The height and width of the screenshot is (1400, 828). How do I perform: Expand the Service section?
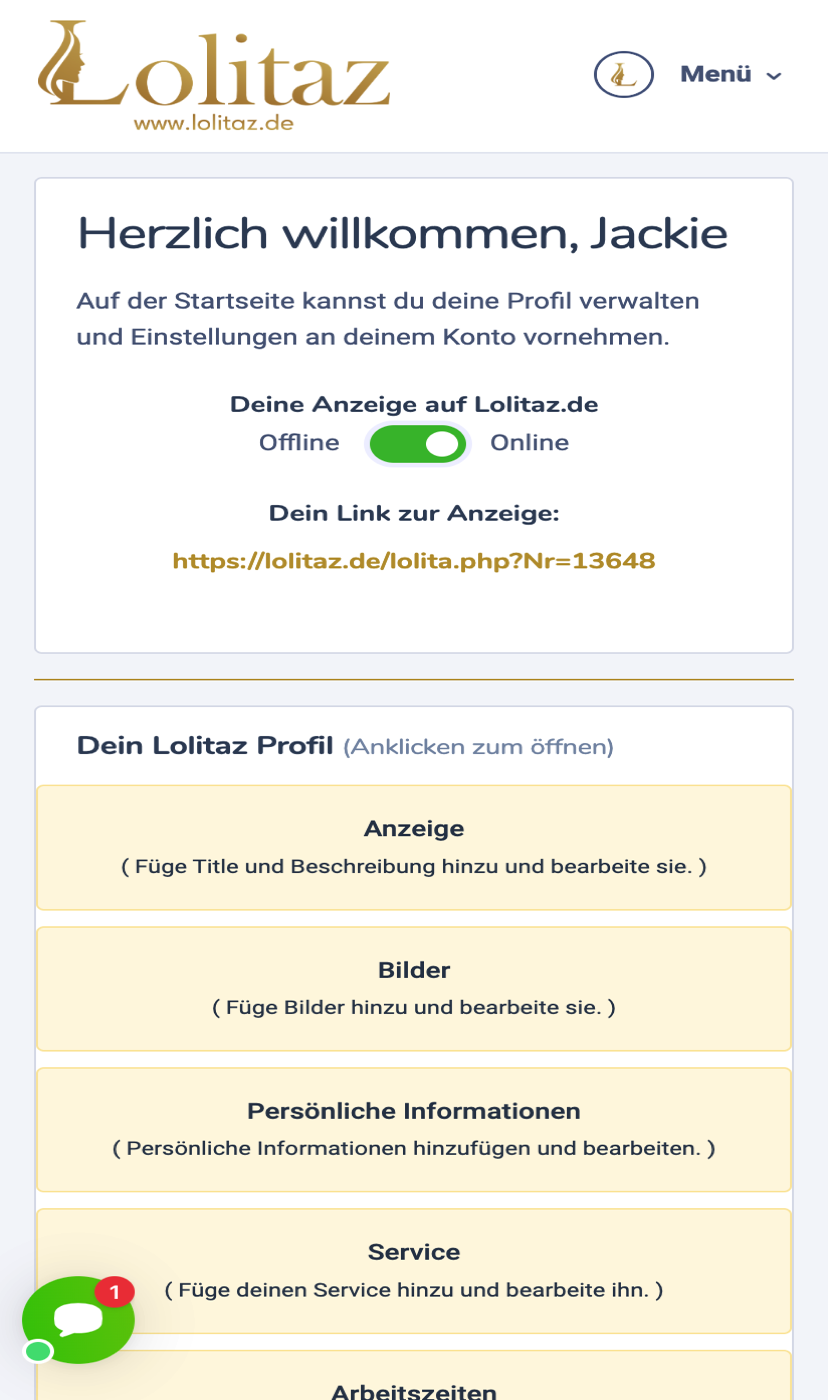[x=414, y=1270]
